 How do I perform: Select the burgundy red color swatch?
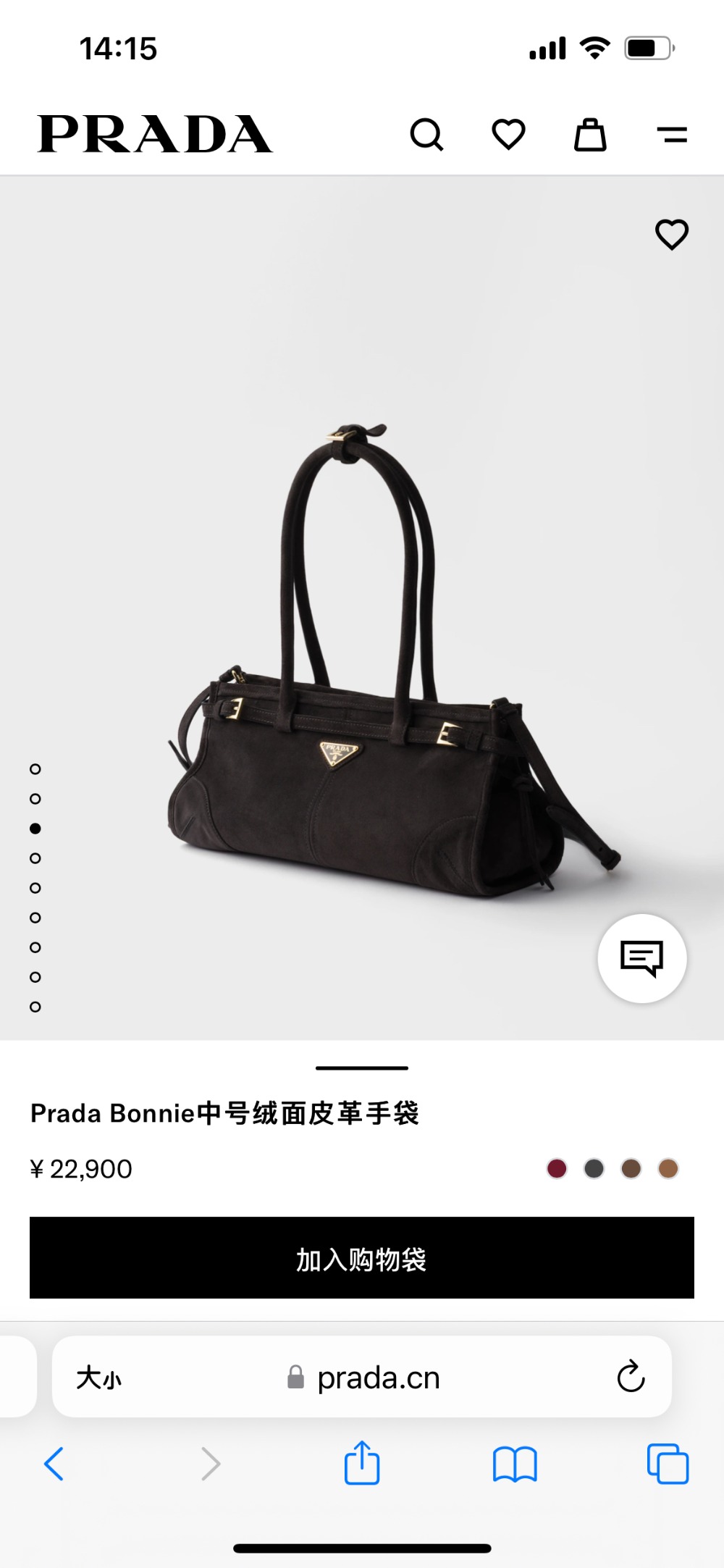point(557,1168)
